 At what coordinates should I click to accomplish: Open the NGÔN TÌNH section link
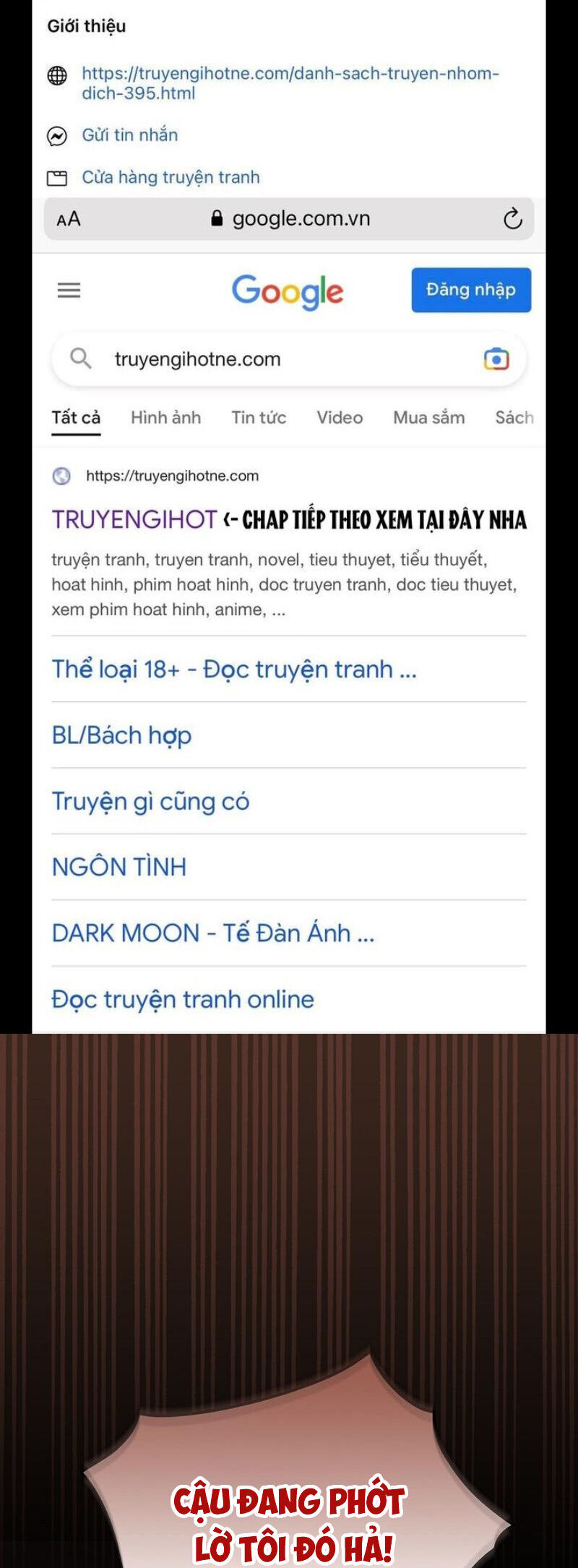[119, 866]
